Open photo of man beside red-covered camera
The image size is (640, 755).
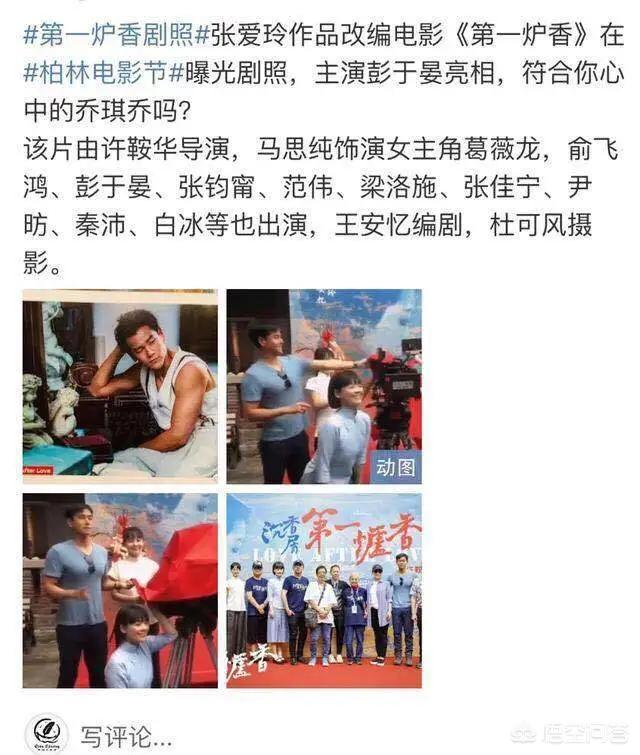coord(120,589)
